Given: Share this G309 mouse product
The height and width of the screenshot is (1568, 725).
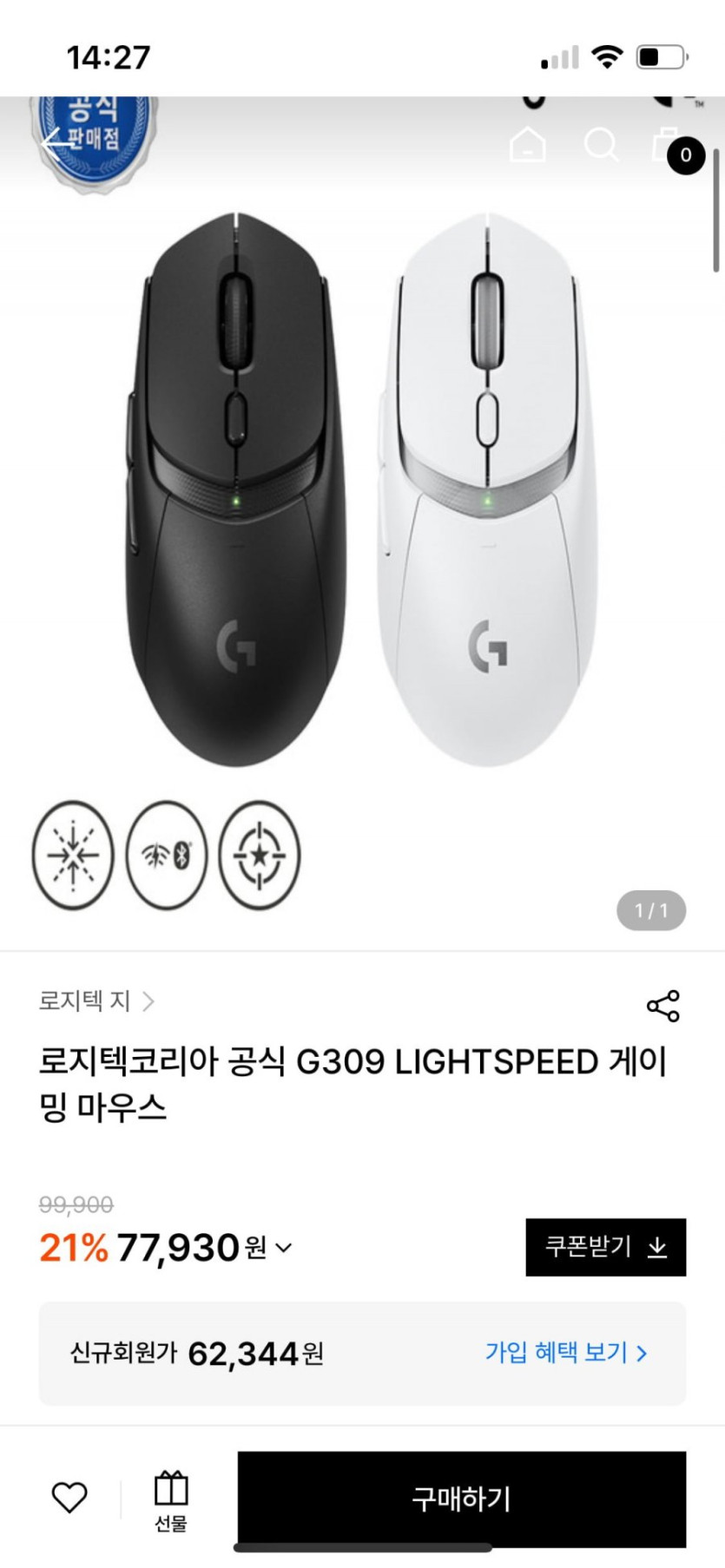Looking at the screenshot, I should point(663,1006).
